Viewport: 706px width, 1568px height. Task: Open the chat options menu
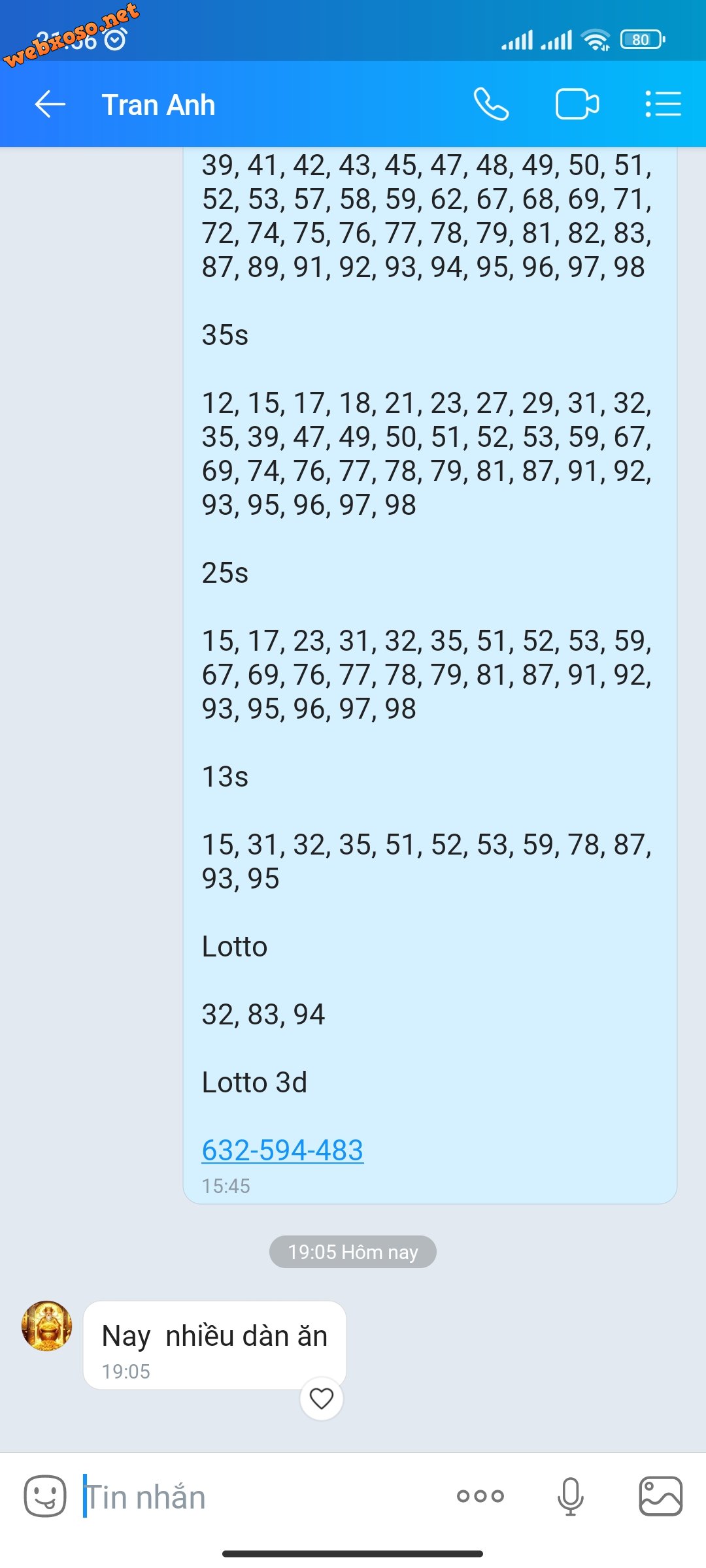tap(663, 105)
